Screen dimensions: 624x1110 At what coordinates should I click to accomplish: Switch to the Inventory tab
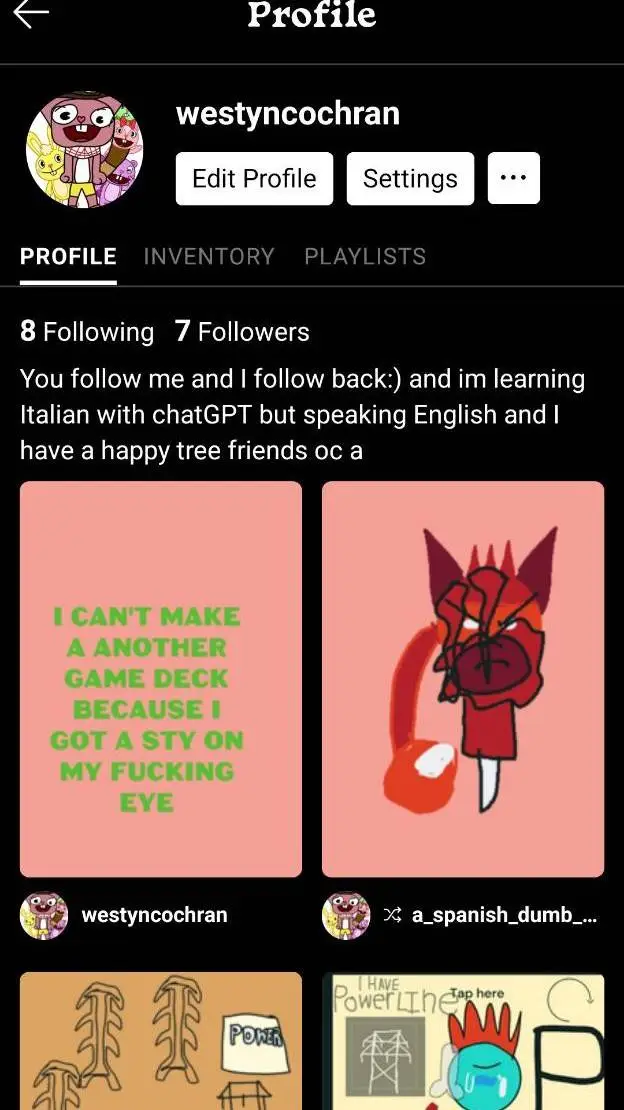point(209,256)
